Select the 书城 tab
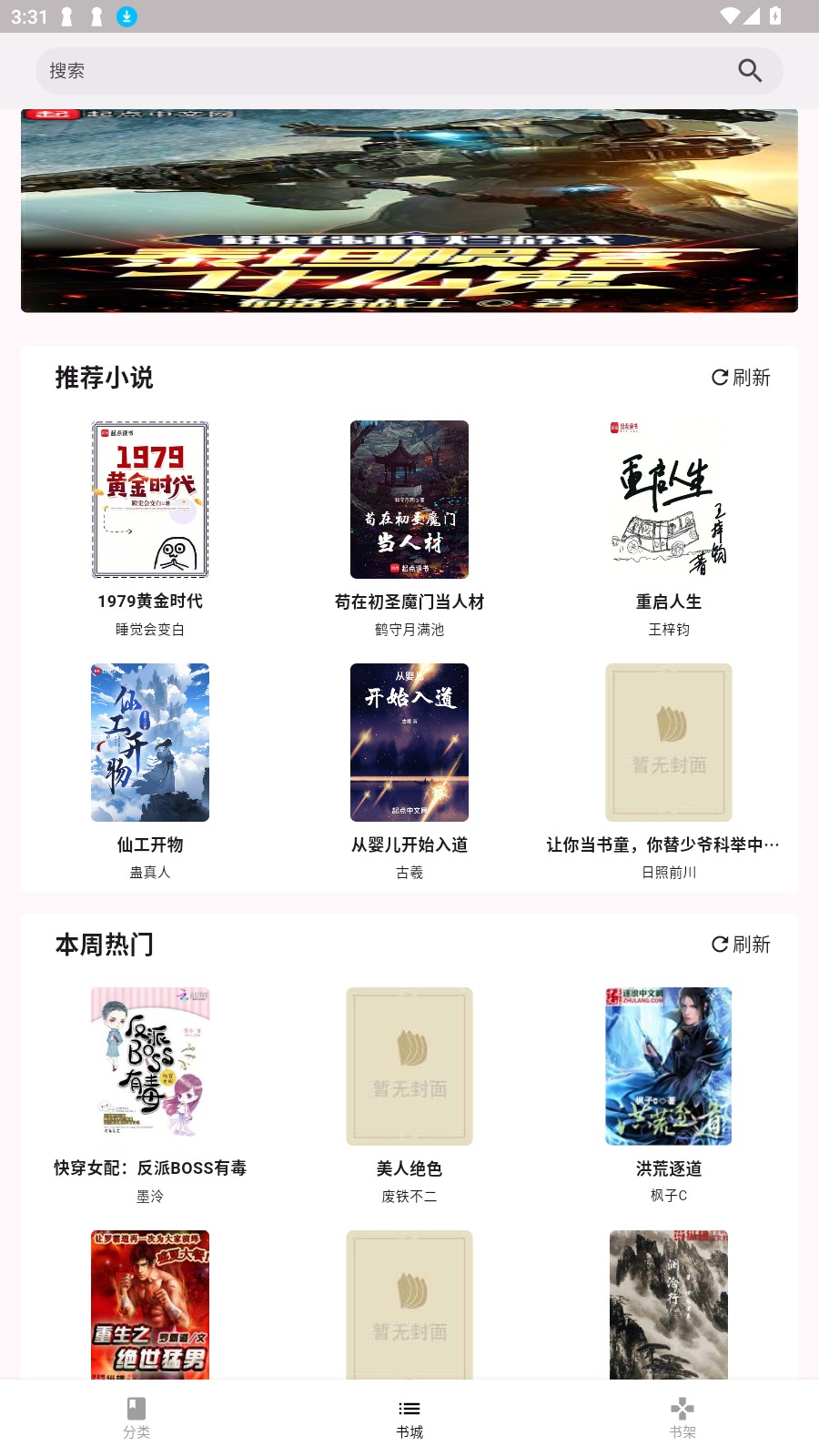The height and width of the screenshot is (1456, 819). pos(409,1417)
